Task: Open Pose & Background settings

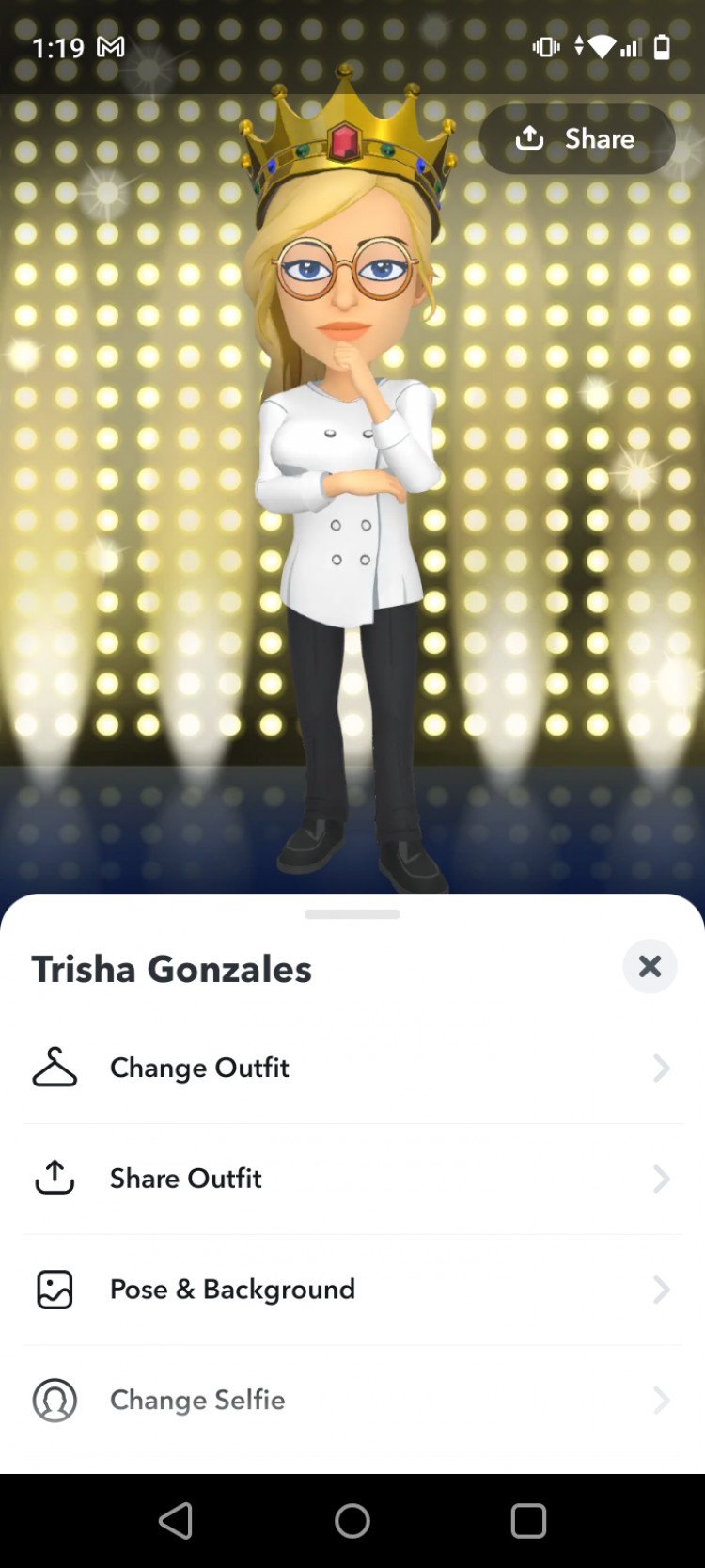Action: pyautogui.click(x=352, y=1289)
